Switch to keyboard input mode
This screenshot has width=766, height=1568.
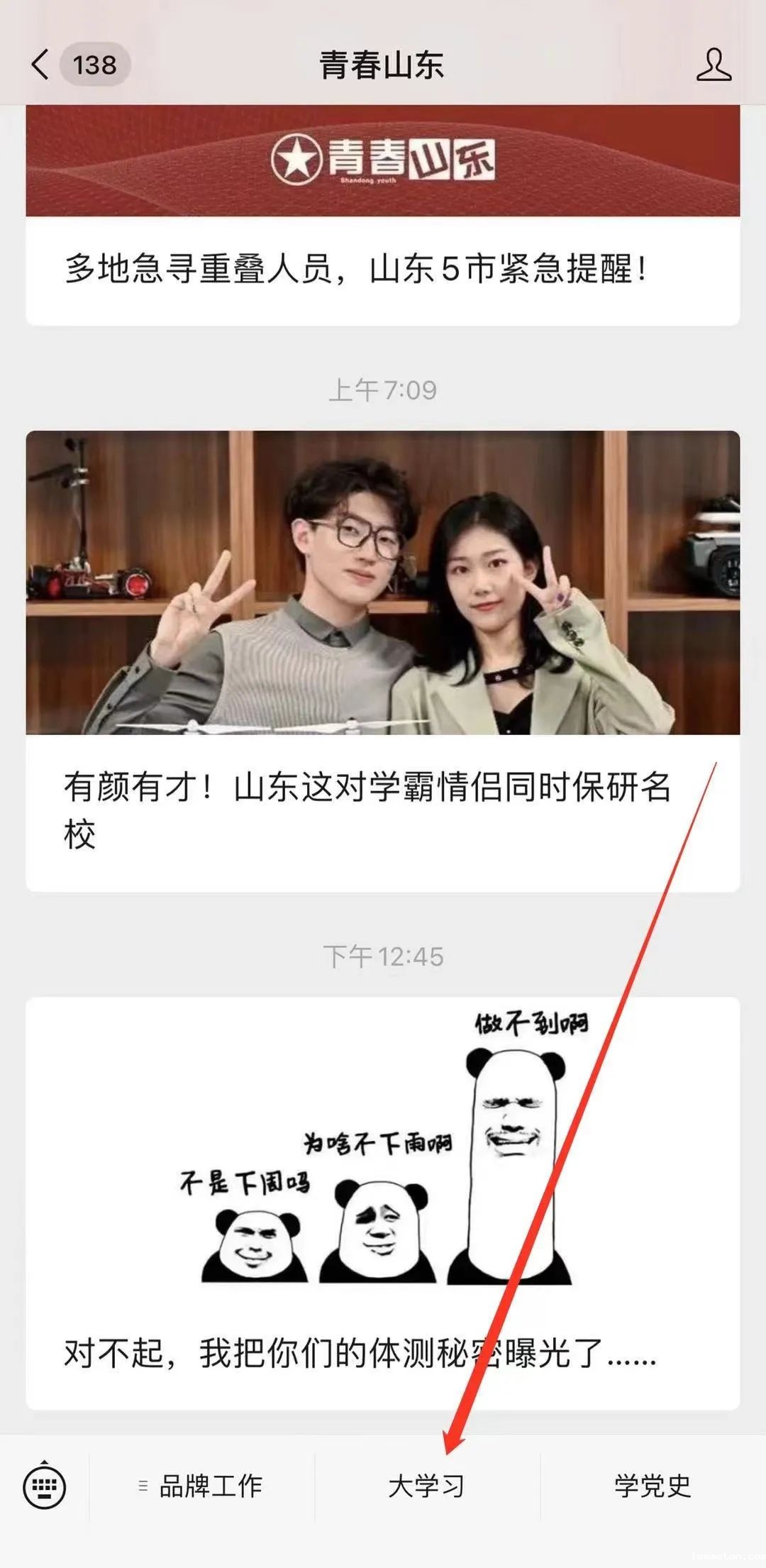click(45, 1485)
